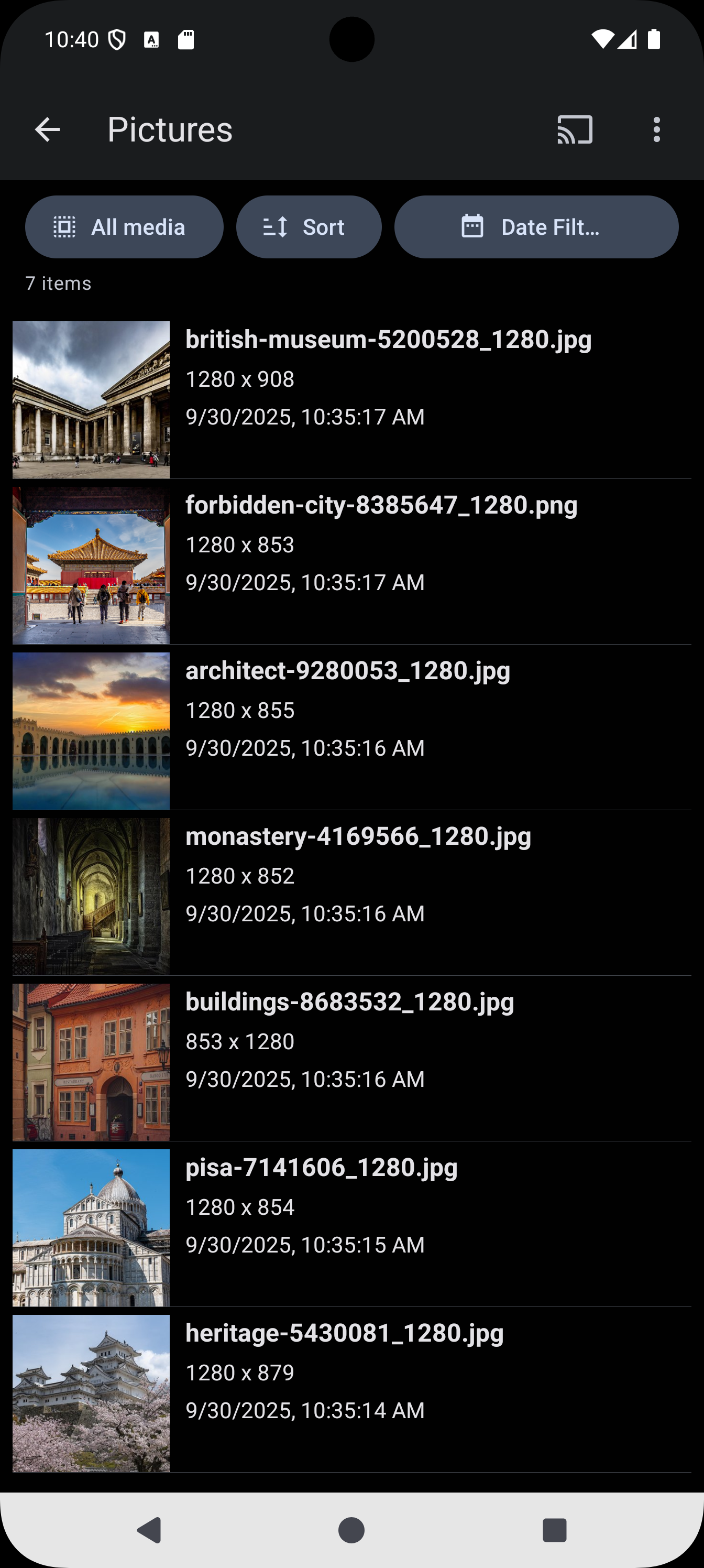Open british-museum-5200528_1280.jpg
Screen dimensions: 704x1568
351,399
